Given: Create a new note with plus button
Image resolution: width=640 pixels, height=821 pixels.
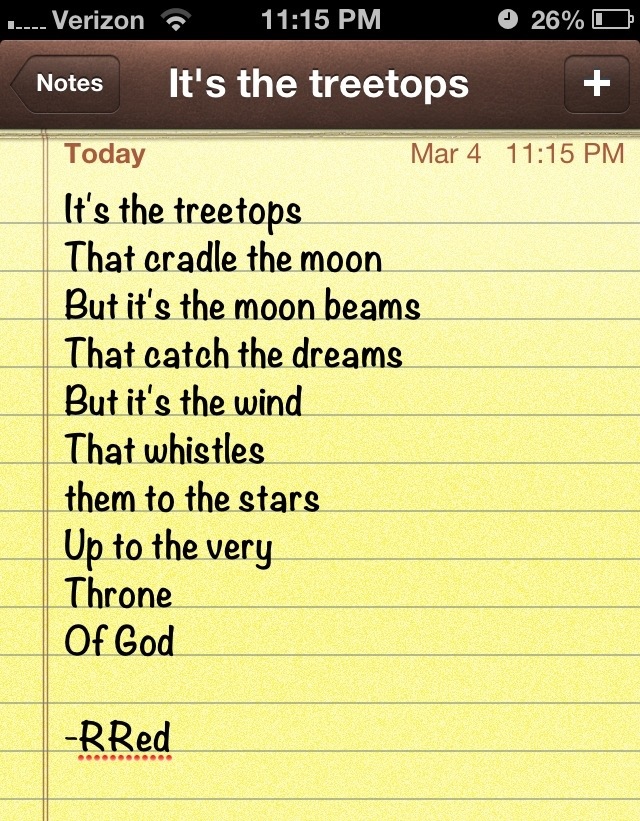Looking at the screenshot, I should (596, 84).
